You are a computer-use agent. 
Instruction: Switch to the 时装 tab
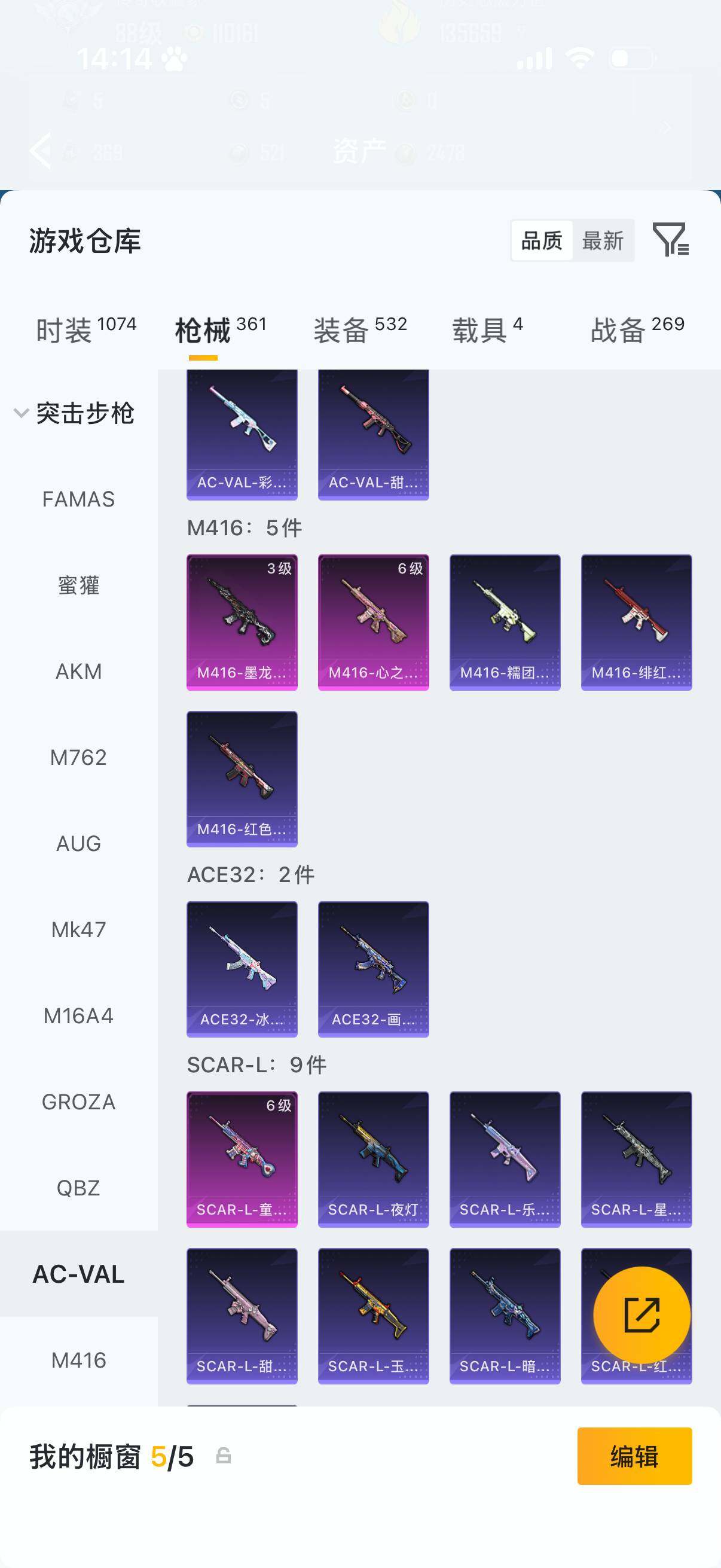click(x=85, y=330)
